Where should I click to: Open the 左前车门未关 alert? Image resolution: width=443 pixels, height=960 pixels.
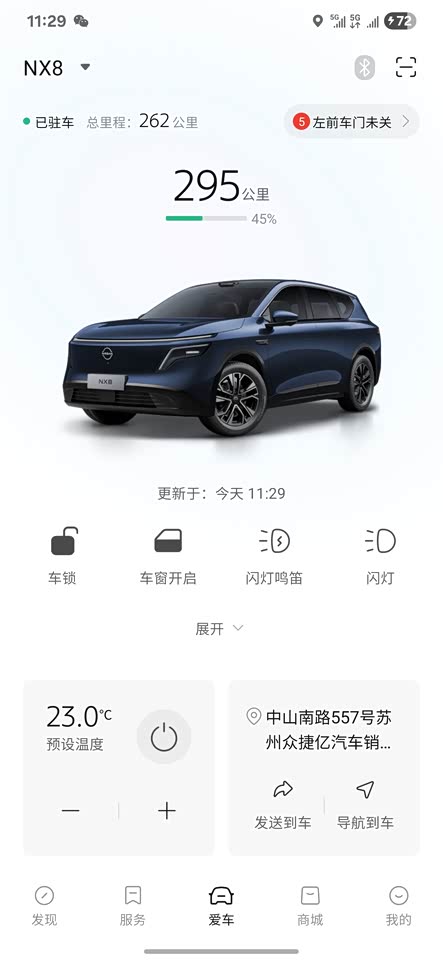pyautogui.click(x=352, y=122)
